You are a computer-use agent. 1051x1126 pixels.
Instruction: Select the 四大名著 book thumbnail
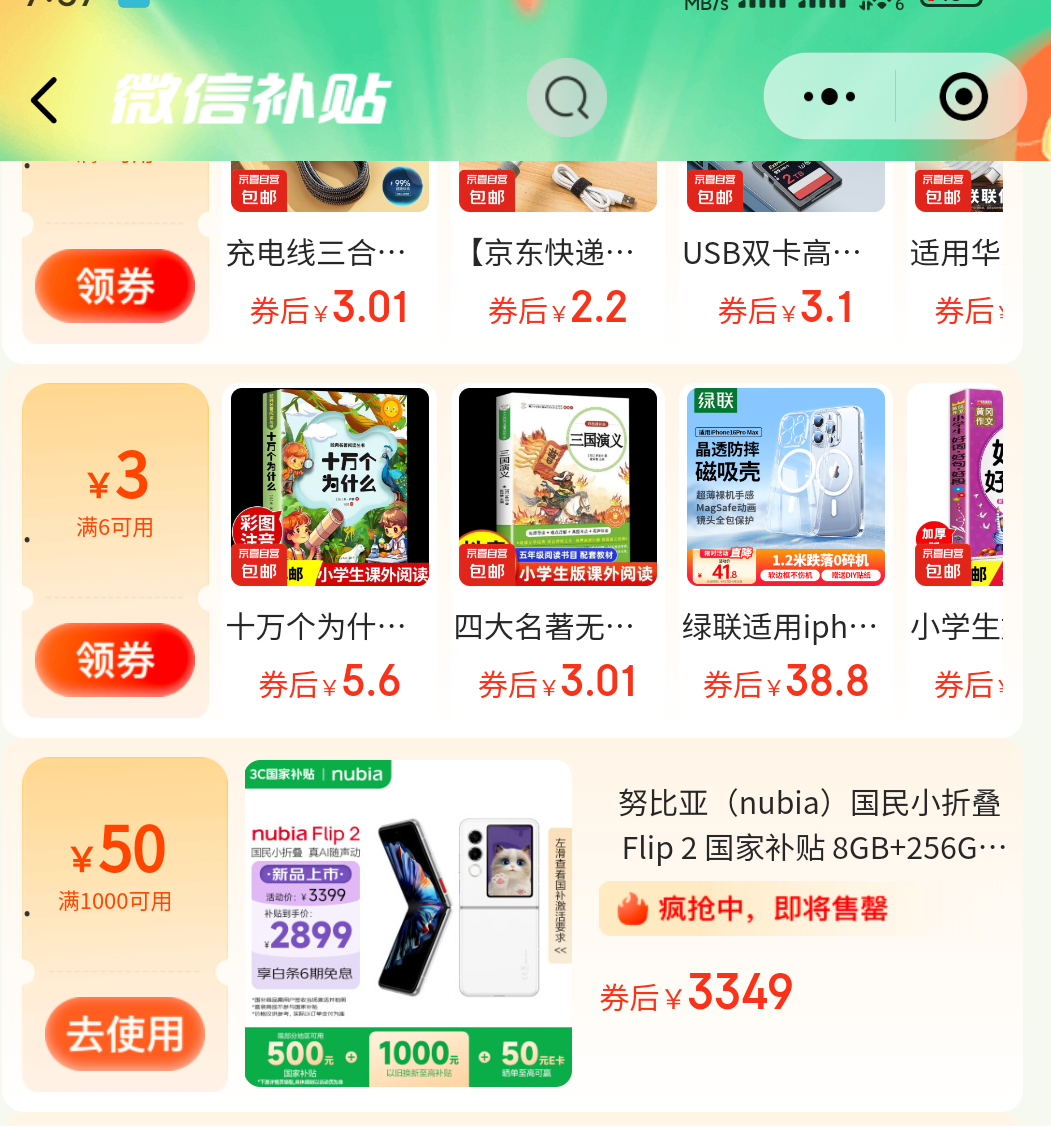(557, 486)
